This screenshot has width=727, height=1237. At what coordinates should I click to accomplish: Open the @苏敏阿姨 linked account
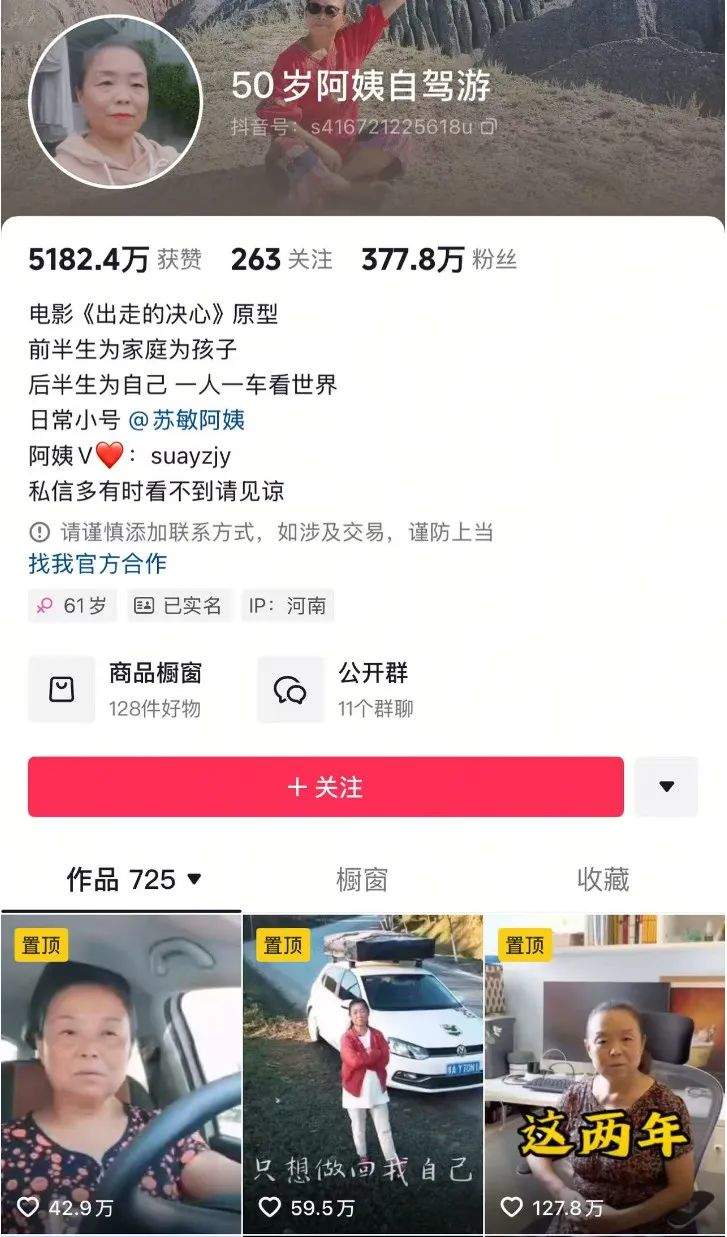pos(186,420)
